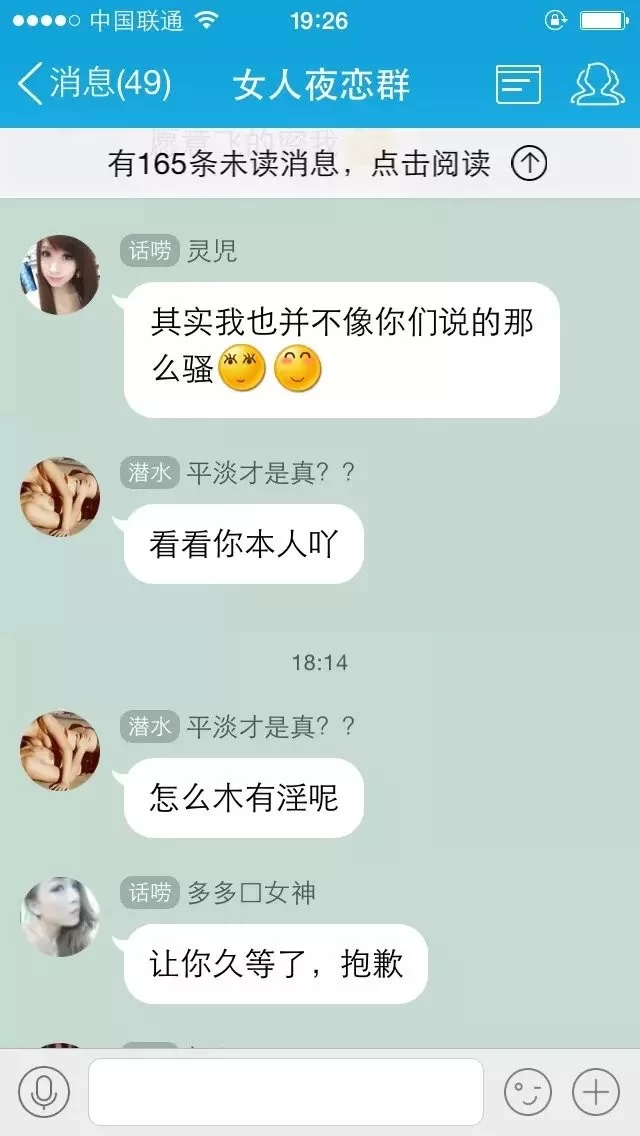
Task: Open the emoji picker
Action: click(x=527, y=1092)
